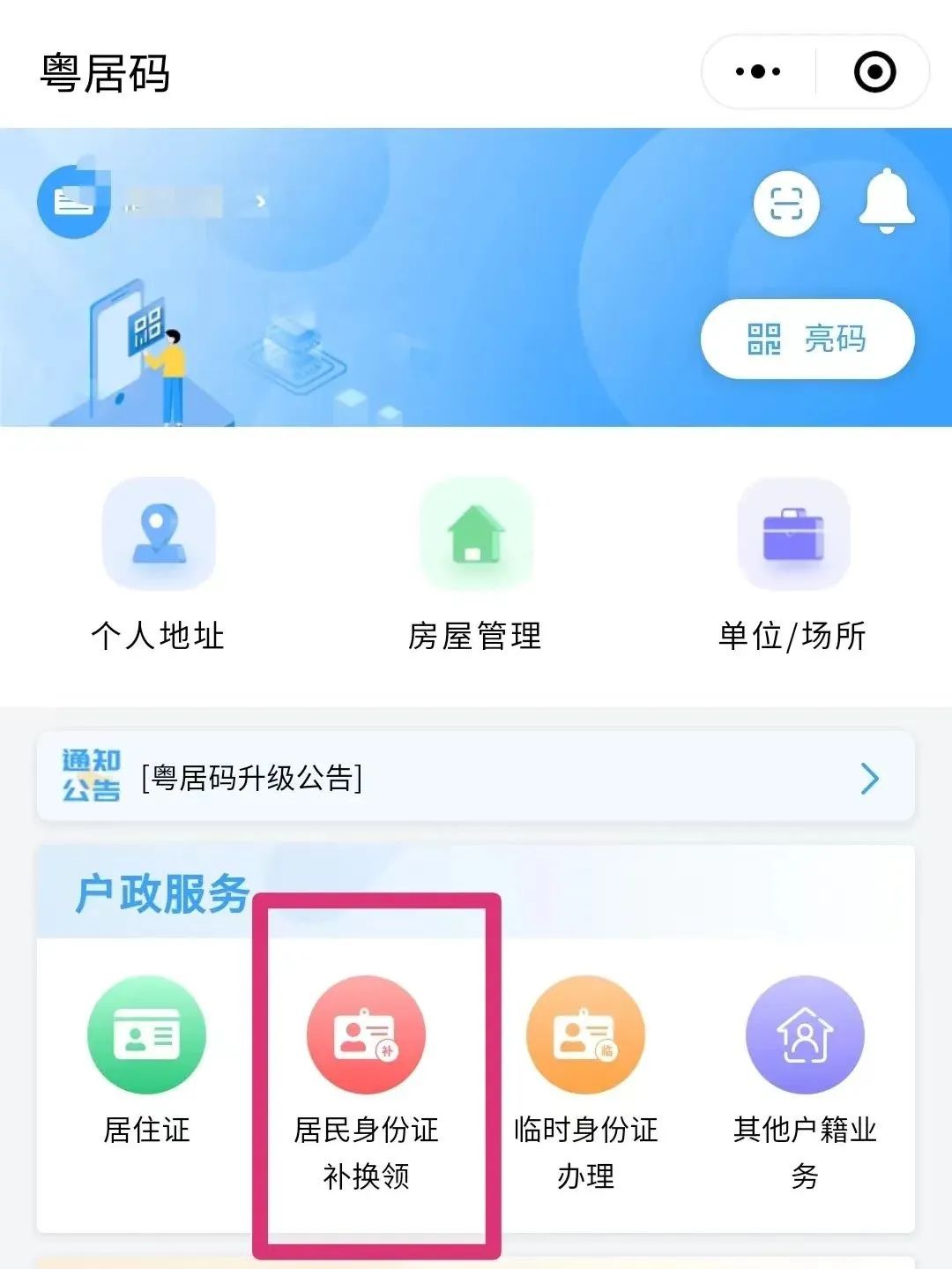Tap the 亮码 button
This screenshot has height=1269, width=952.
(807, 340)
